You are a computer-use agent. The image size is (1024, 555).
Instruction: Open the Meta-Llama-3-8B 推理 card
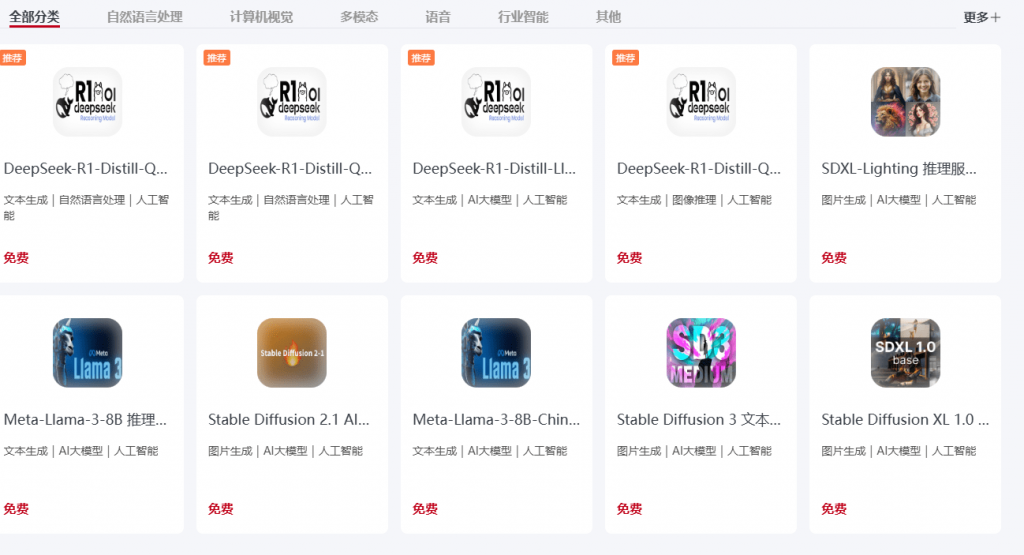[x=86, y=419]
